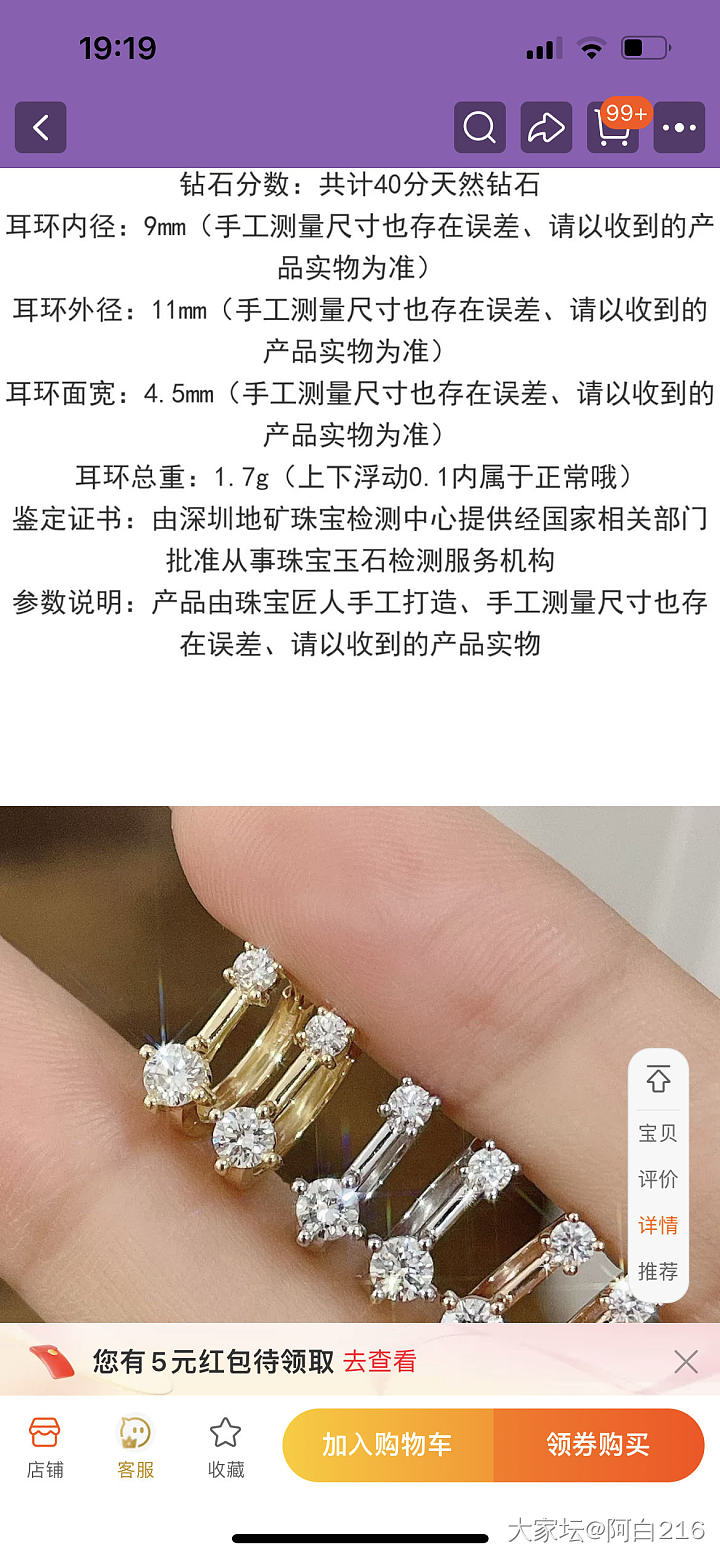Share this product

tap(546, 128)
